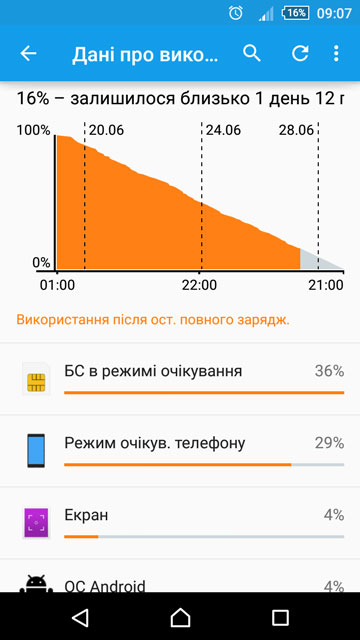Viewport: 360px width, 640px height.
Task: Tap the system home button
Action: (180, 618)
